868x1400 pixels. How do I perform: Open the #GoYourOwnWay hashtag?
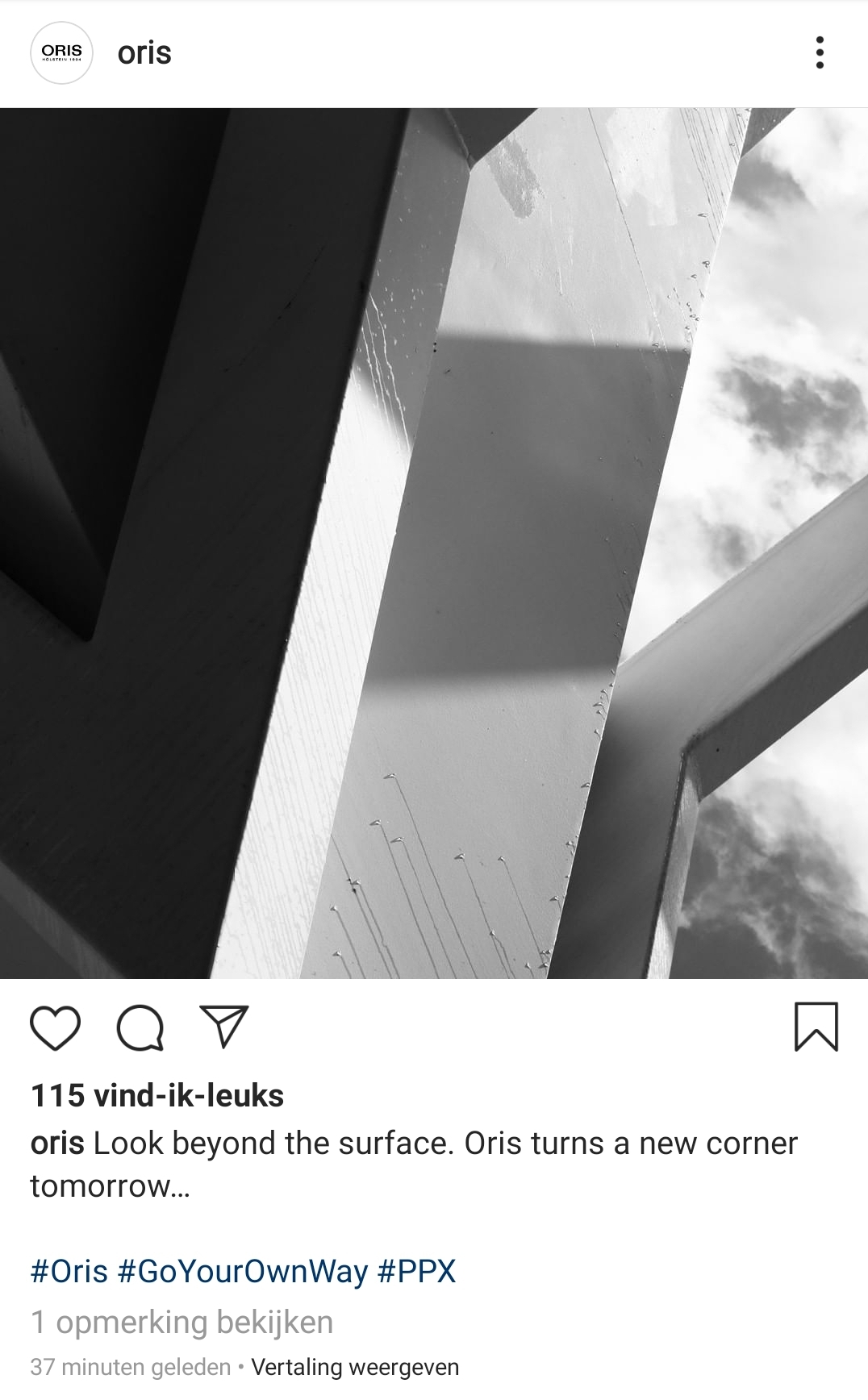click(243, 1272)
